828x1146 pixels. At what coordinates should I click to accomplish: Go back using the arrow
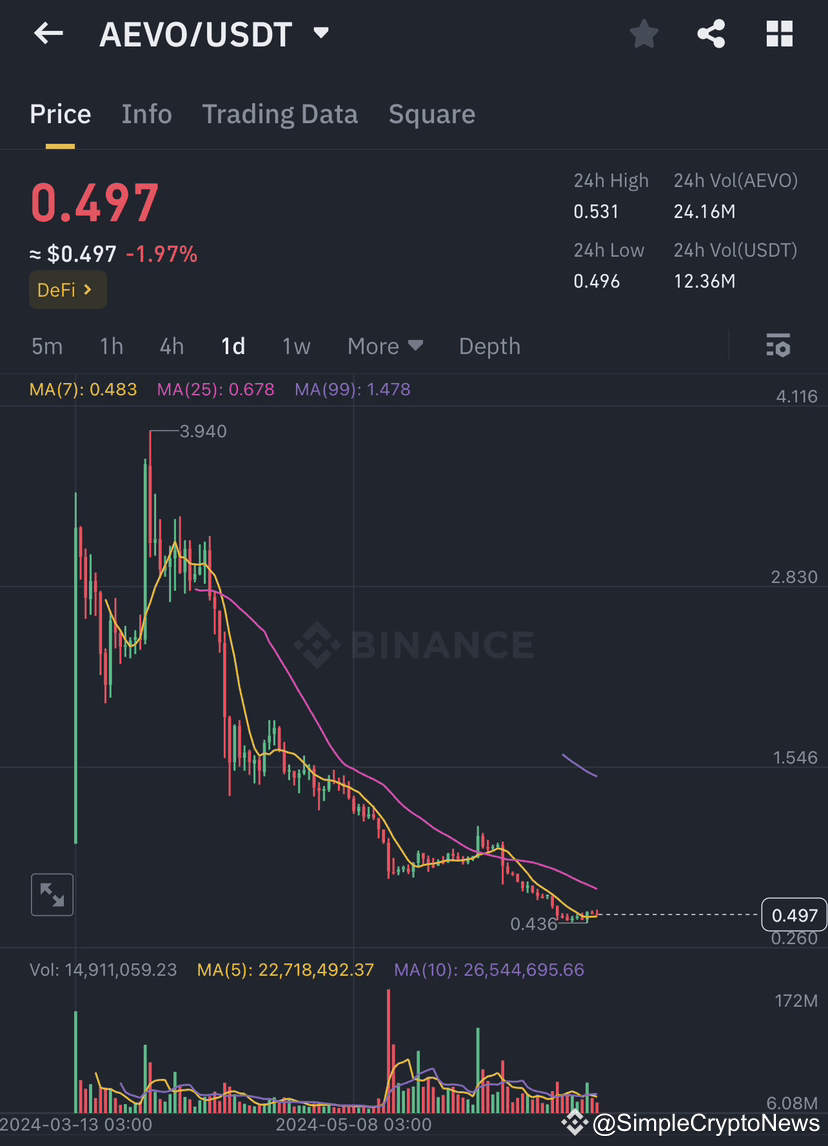(x=48, y=33)
